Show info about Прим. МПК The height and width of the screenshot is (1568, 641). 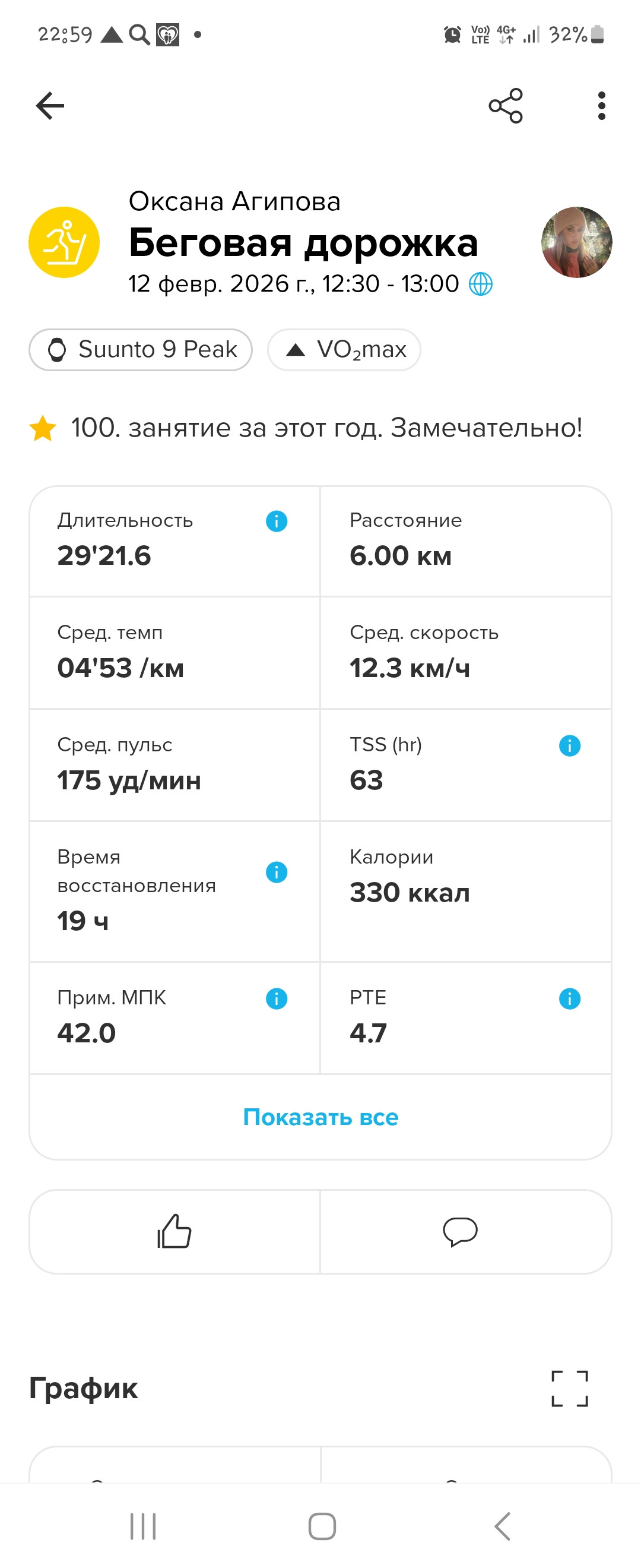[x=277, y=999]
